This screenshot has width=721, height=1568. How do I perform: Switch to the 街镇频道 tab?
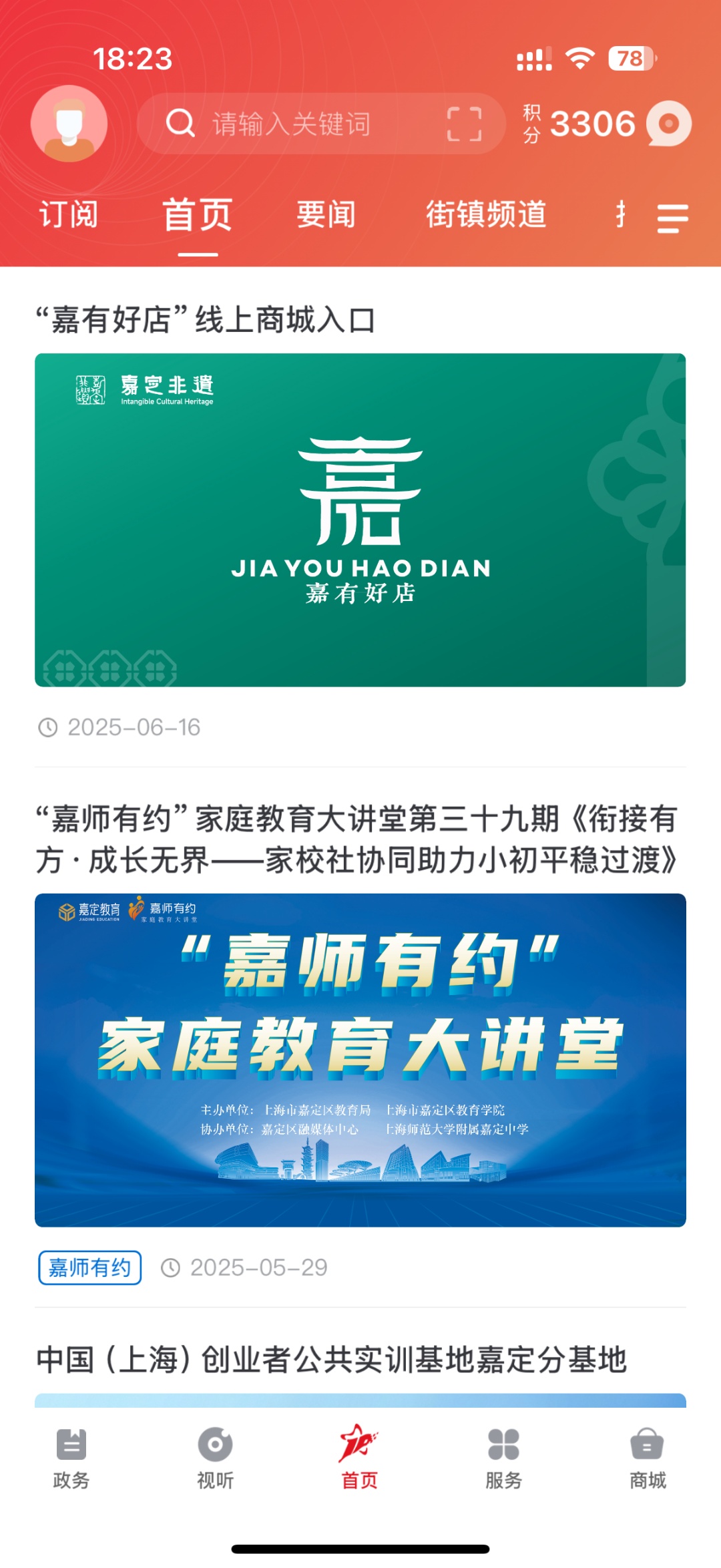tap(486, 215)
